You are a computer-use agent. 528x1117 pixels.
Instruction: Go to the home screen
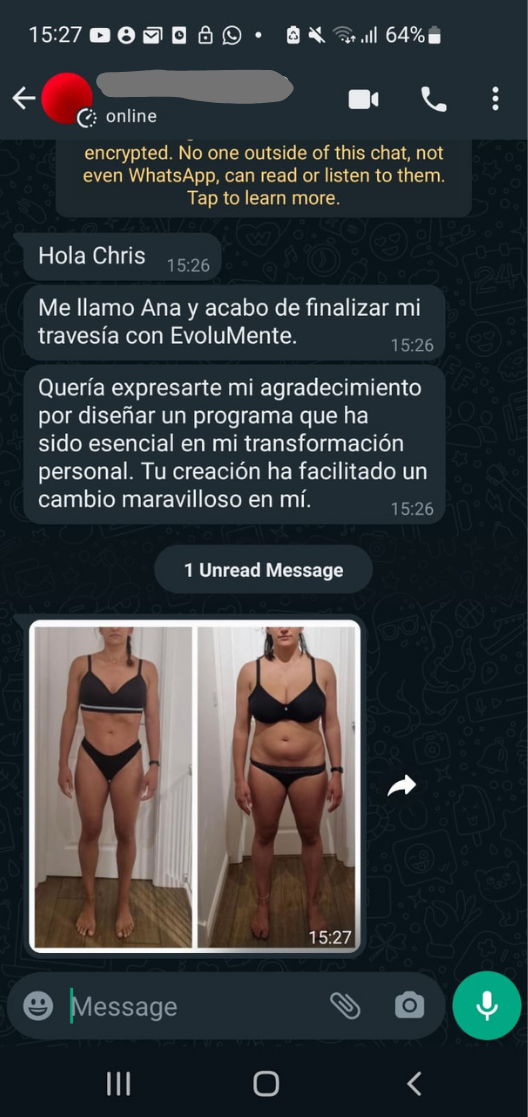[x=266, y=1084]
